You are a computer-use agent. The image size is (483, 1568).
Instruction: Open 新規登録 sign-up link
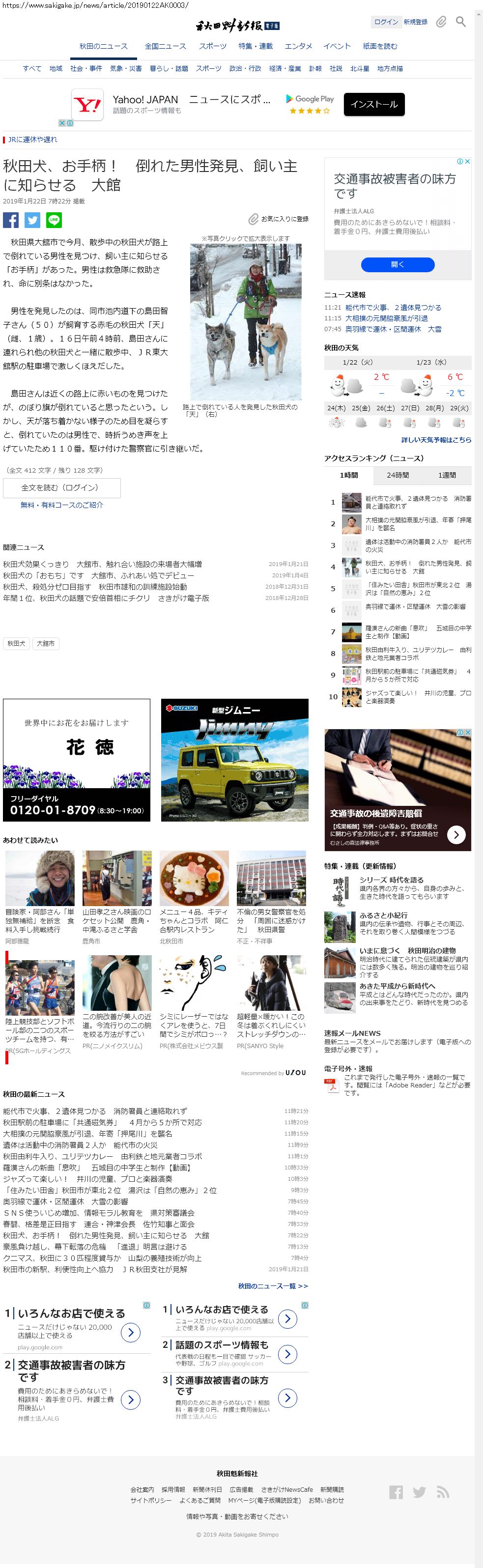(416, 22)
